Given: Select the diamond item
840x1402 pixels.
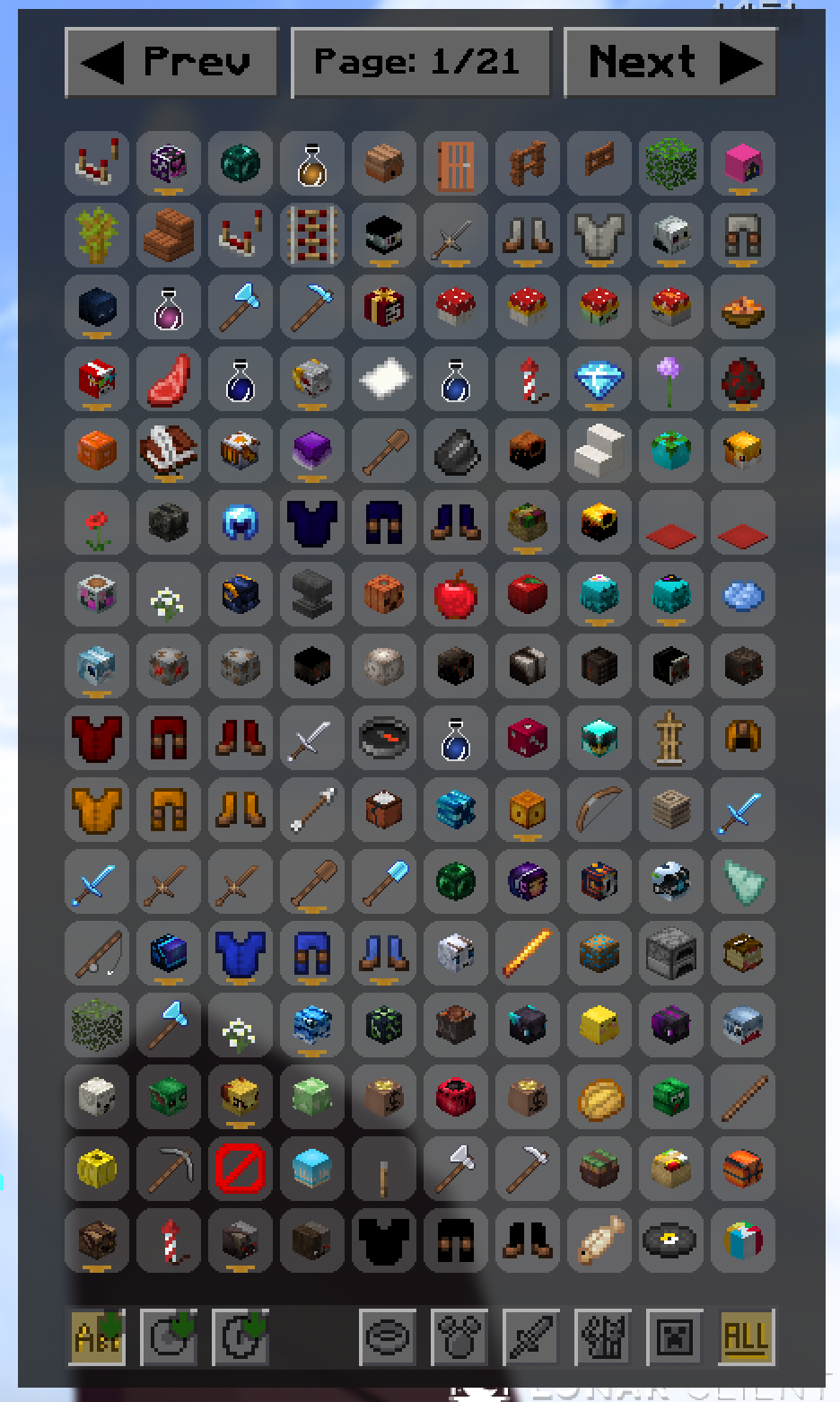Looking at the screenshot, I should pos(599,378).
